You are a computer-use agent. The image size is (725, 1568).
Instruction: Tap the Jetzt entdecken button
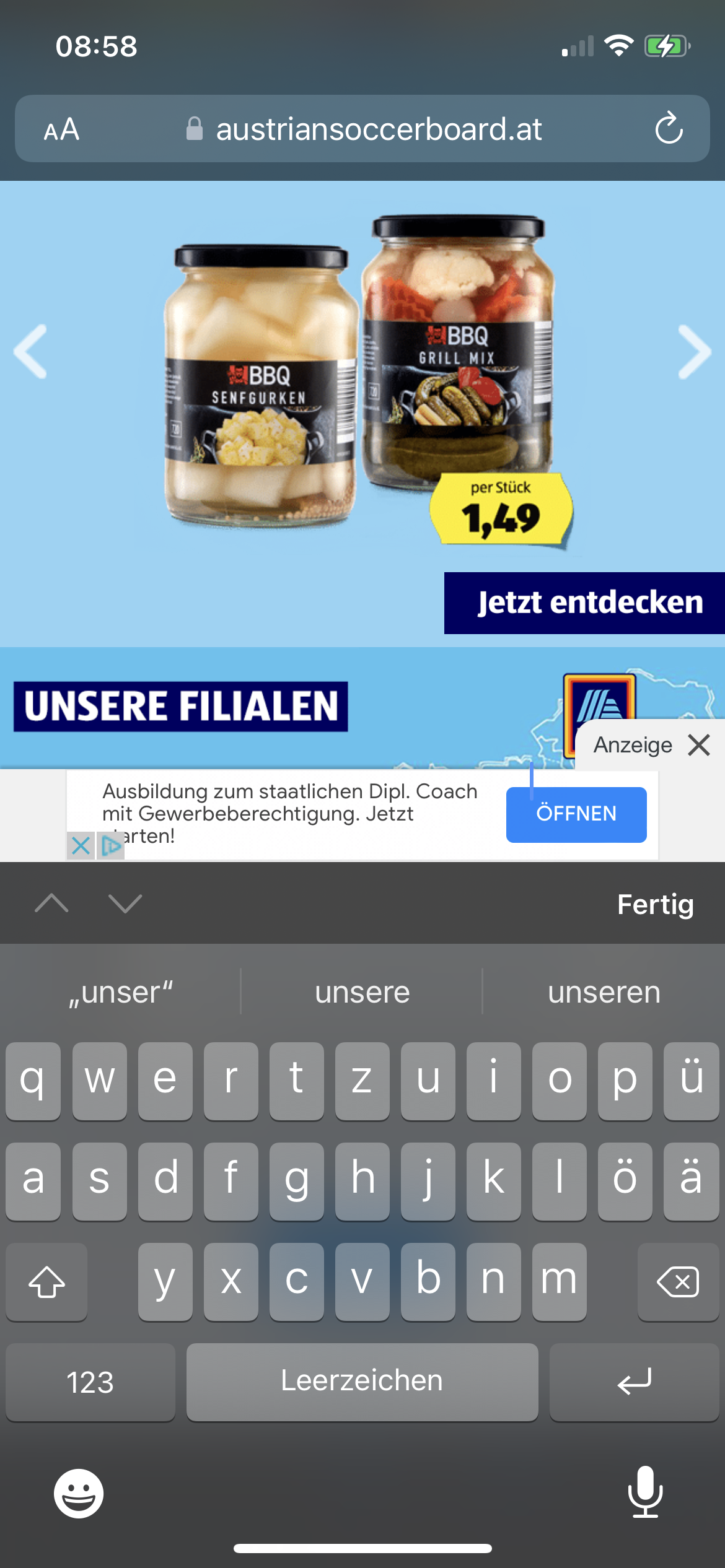pyautogui.click(x=584, y=603)
